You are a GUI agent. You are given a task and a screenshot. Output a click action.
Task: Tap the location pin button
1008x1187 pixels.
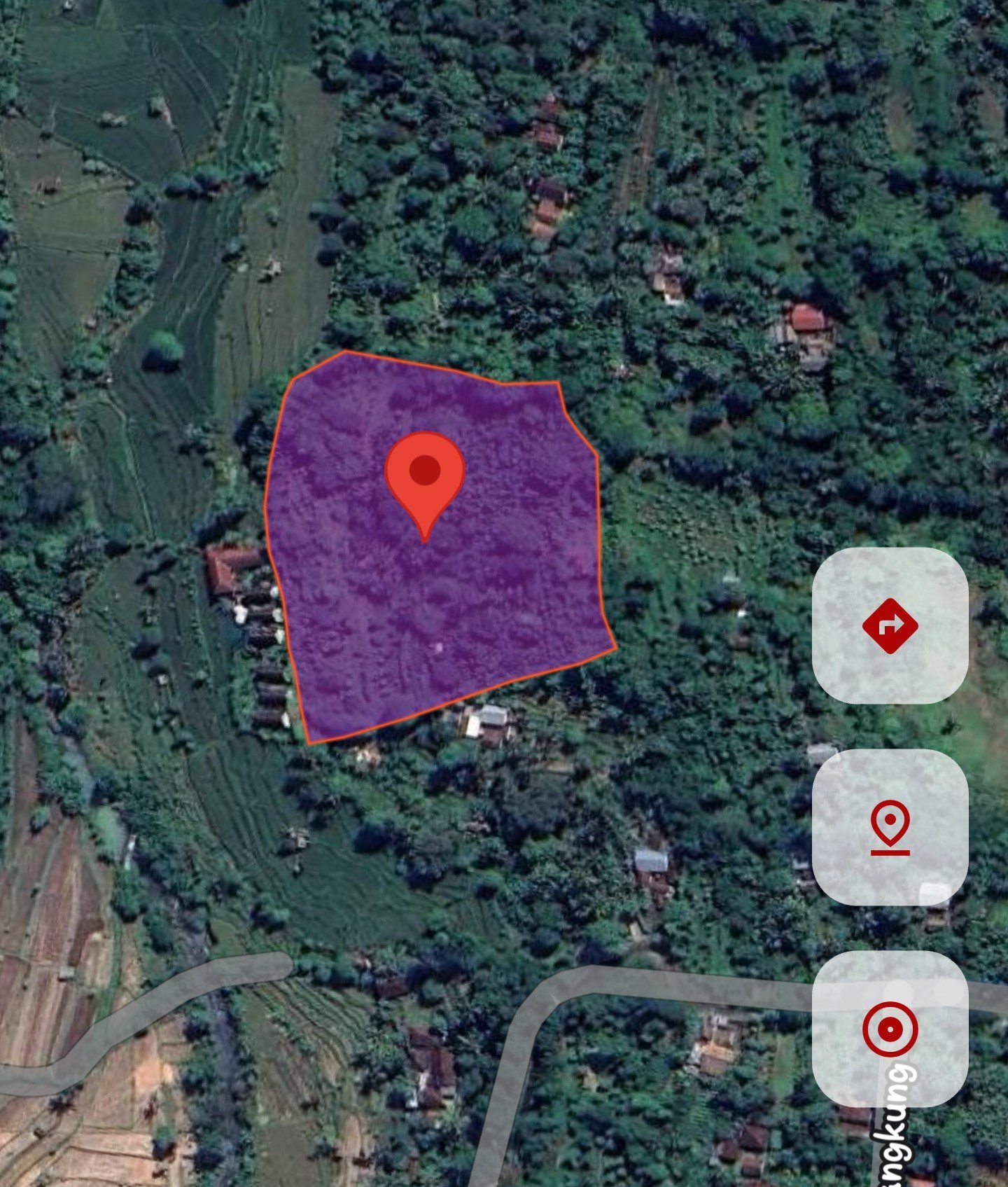point(890,827)
